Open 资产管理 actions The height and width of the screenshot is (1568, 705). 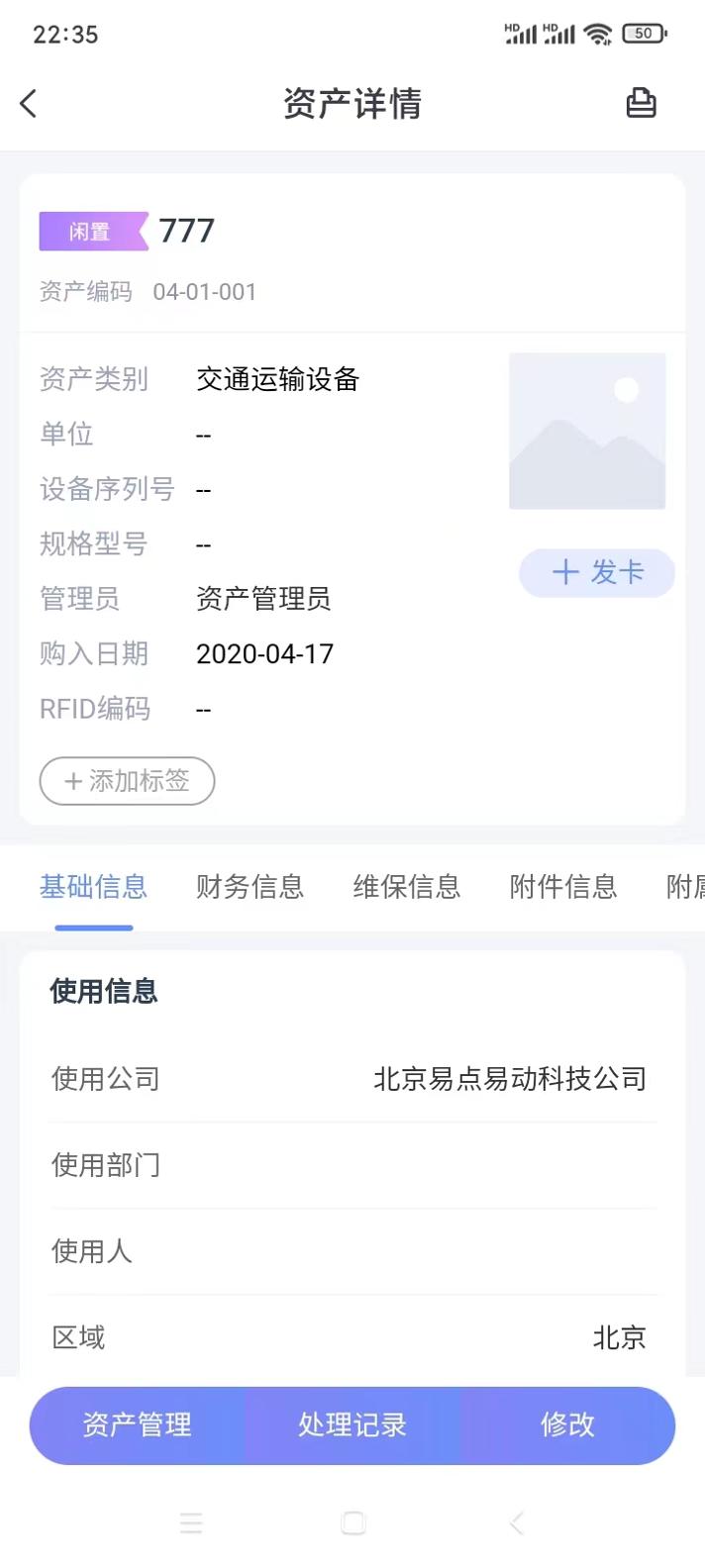[x=138, y=1424]
